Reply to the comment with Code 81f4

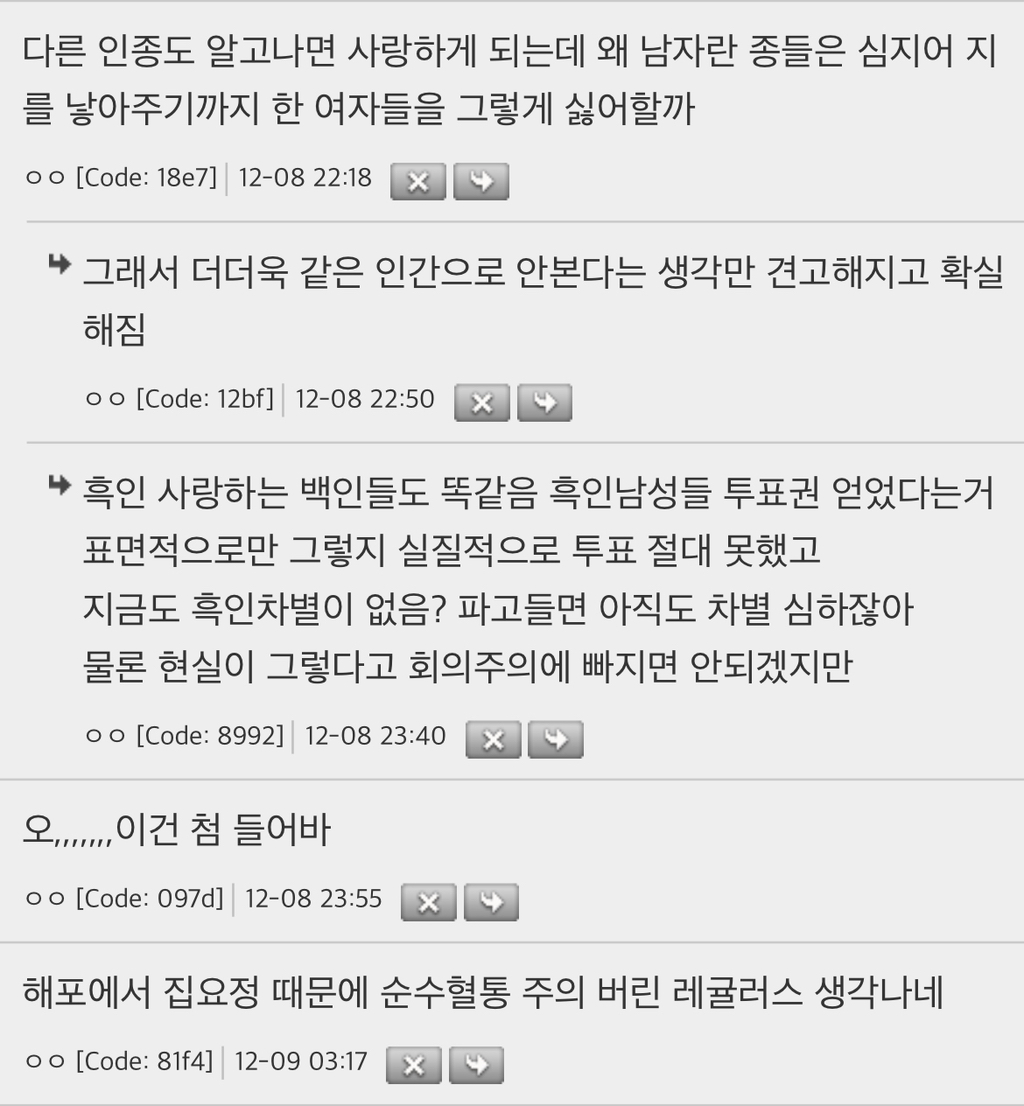point(476,1066)
